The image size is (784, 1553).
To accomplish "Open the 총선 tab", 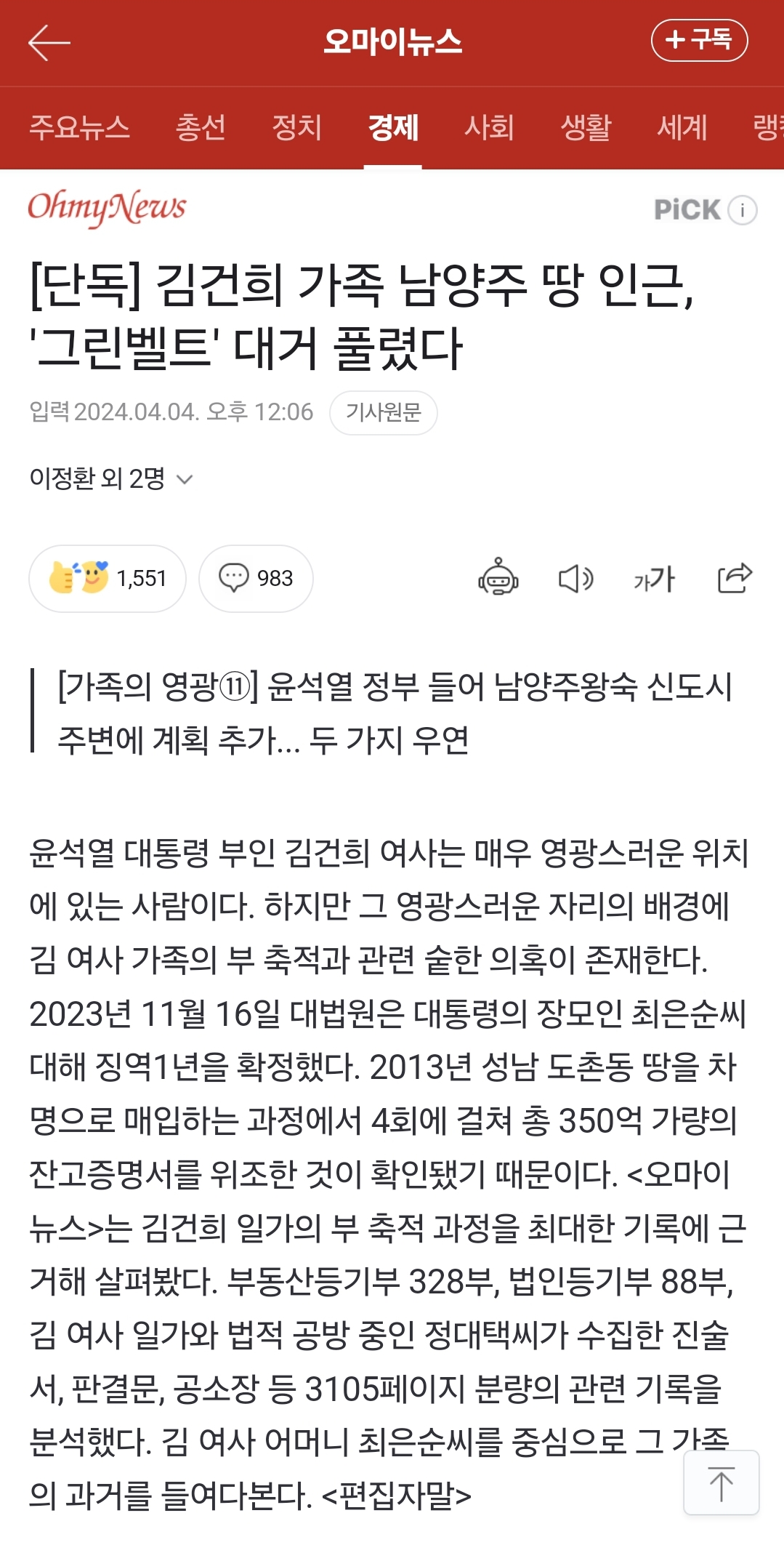I will pos(201,127).
